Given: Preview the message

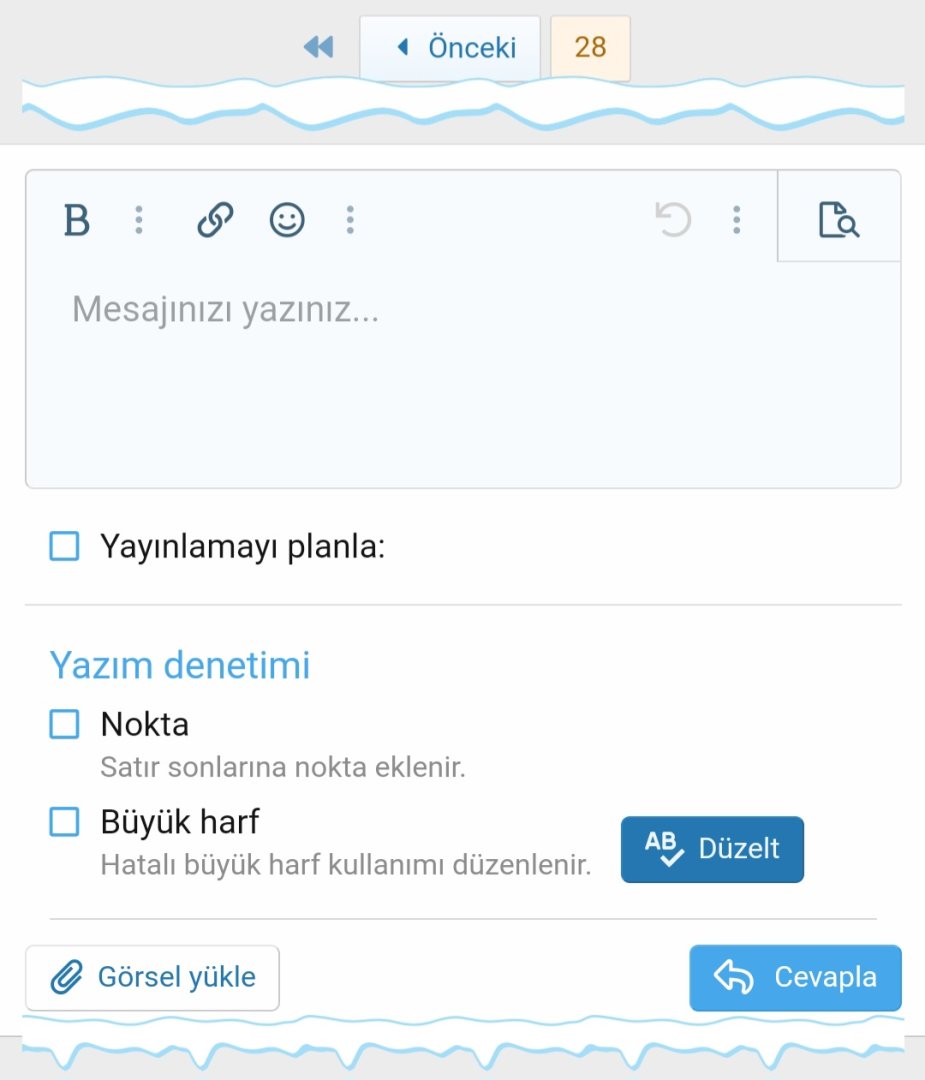Looking at the screenshot, I should pyautogui.click(x=839, y=220).
